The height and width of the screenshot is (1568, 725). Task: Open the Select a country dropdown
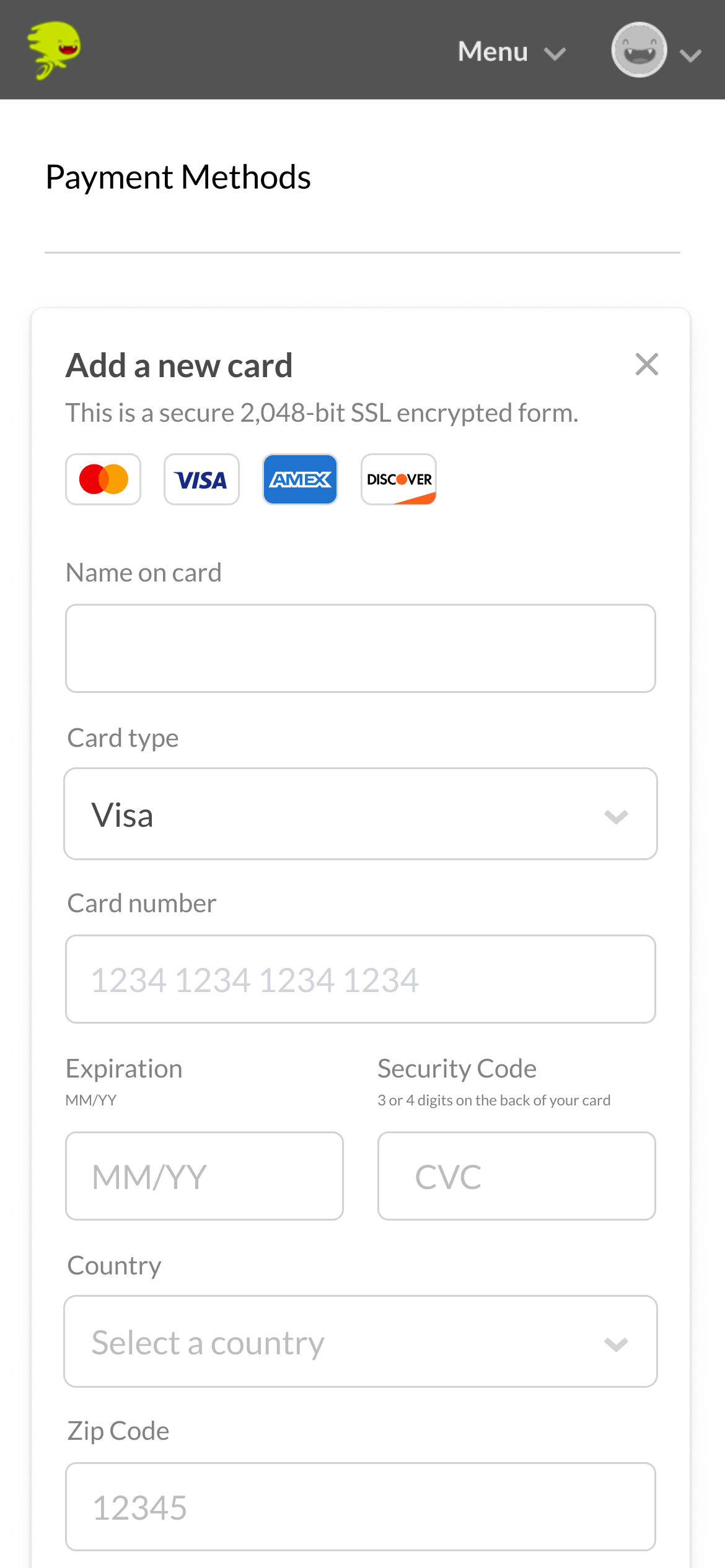click(360, 1341)
